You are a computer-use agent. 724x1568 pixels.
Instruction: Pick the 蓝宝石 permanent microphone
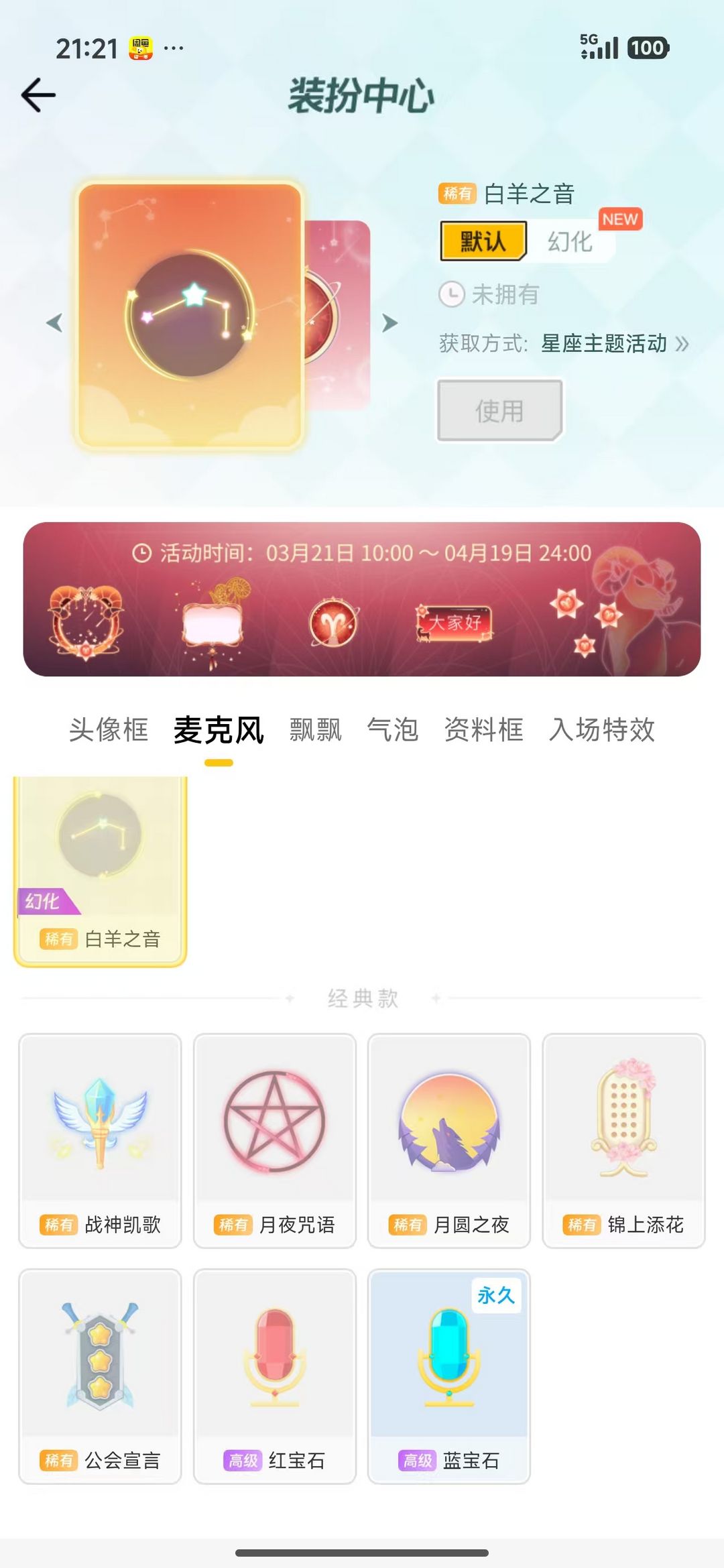point(449,1374)
